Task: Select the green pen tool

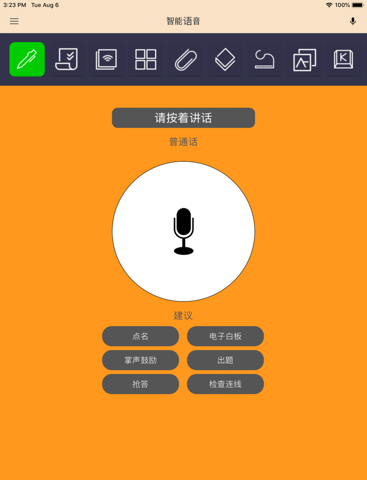Action: click(27, 59)
